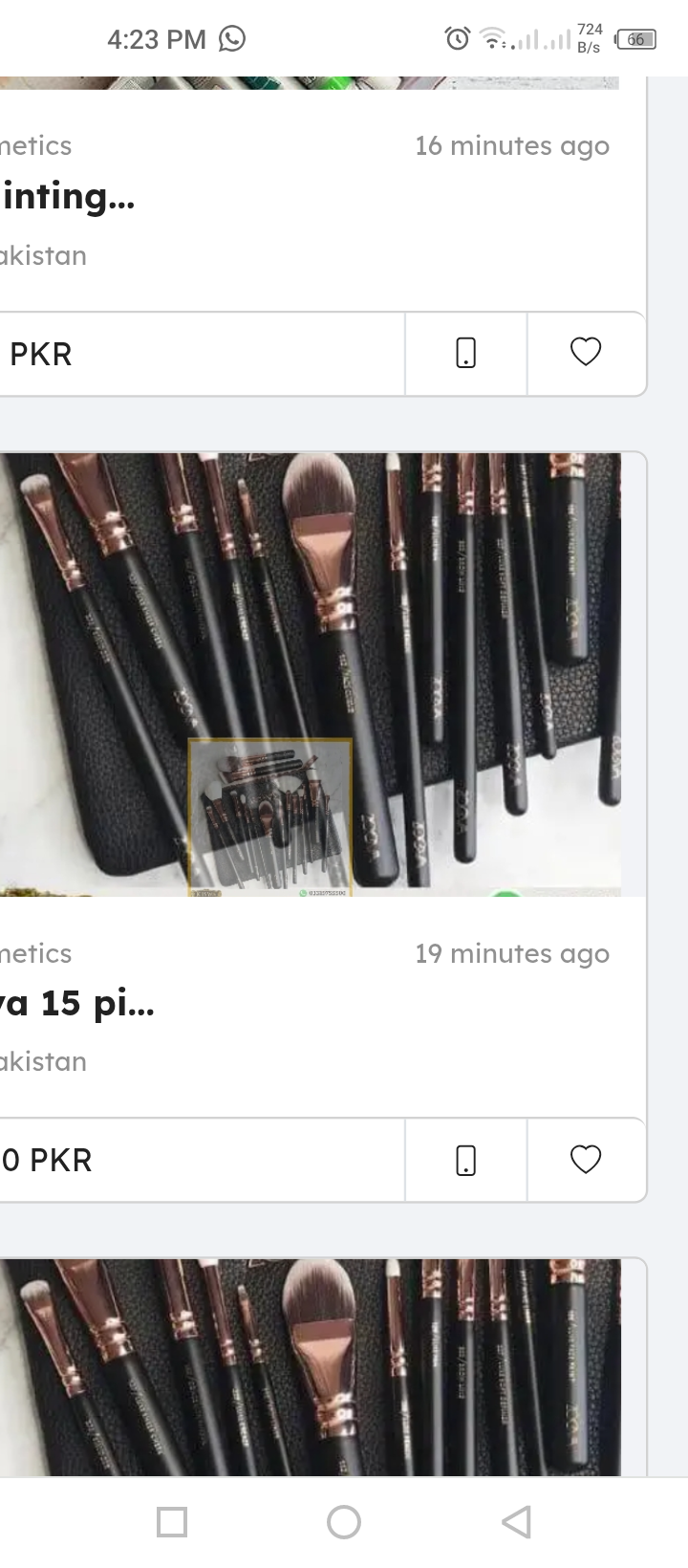
Task: Favorite the 15-piece brush set listing
Action: coord(586,1159)
